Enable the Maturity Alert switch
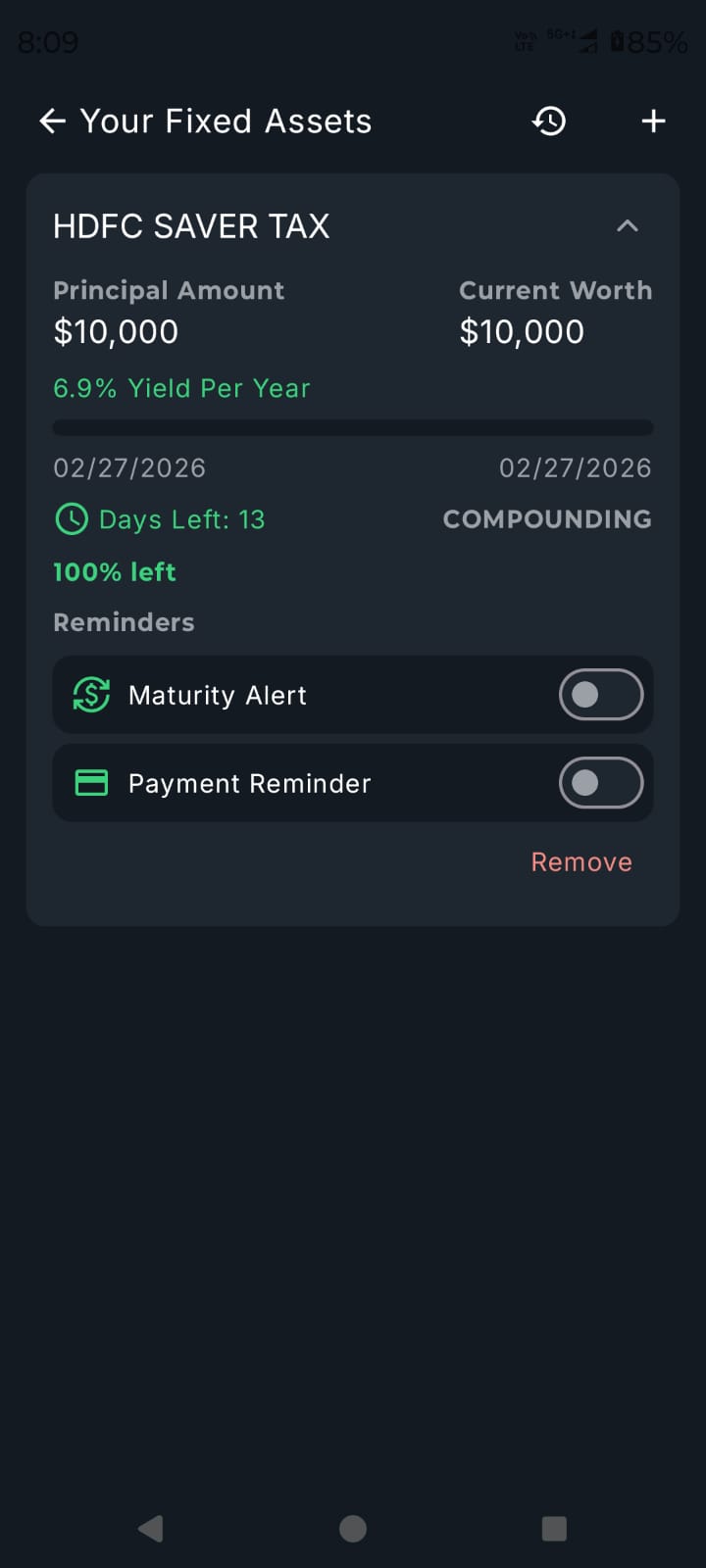 point(601,695)
